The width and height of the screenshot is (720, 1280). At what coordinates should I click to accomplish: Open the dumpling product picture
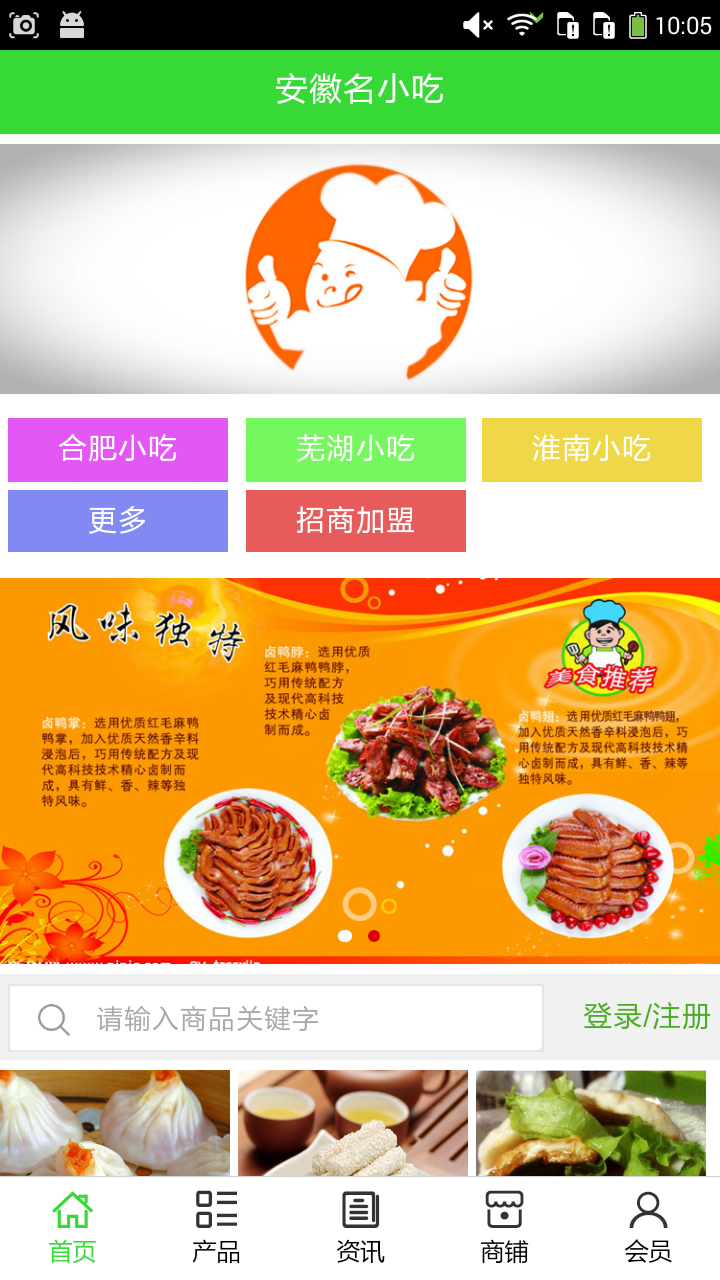115,1122
